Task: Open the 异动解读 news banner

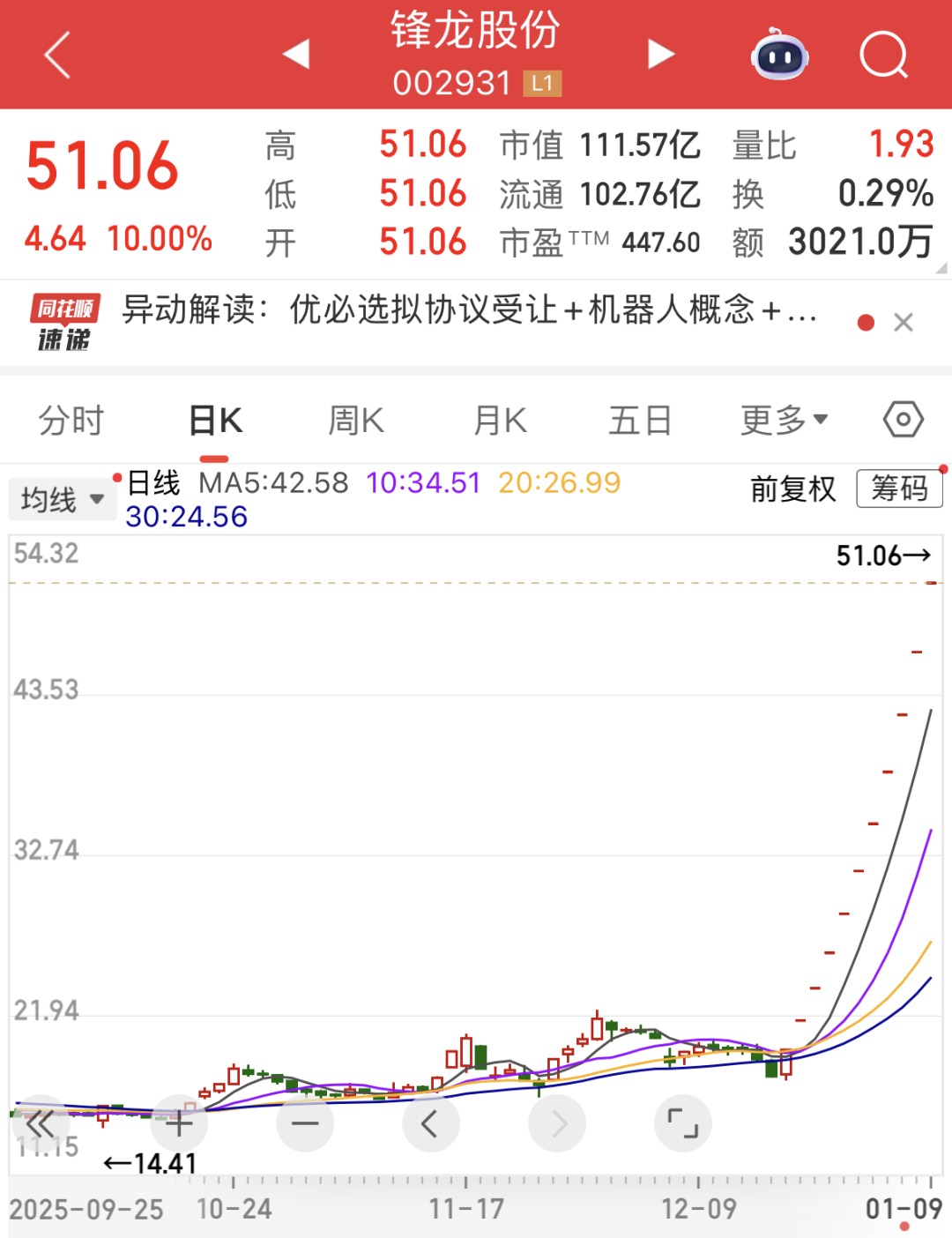Action: coord(469,310)
